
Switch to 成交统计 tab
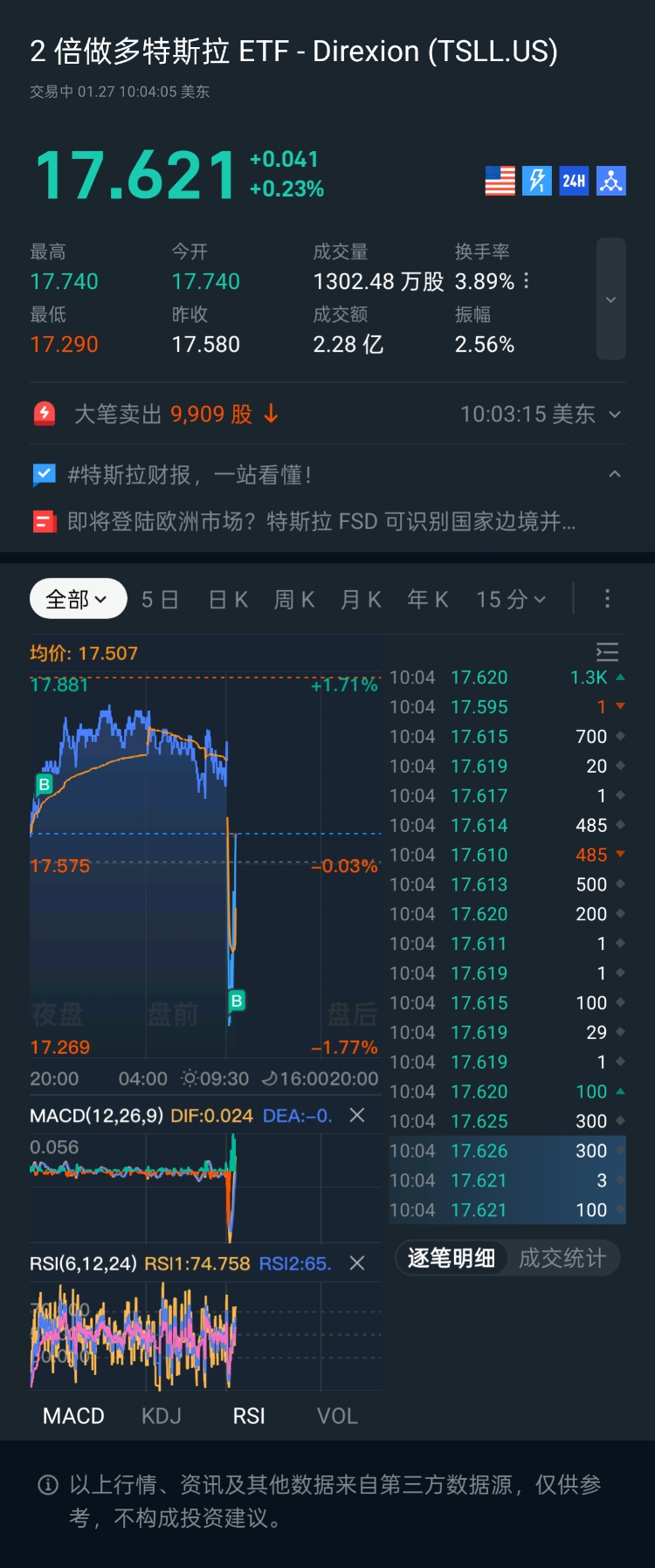[562, 1258]
